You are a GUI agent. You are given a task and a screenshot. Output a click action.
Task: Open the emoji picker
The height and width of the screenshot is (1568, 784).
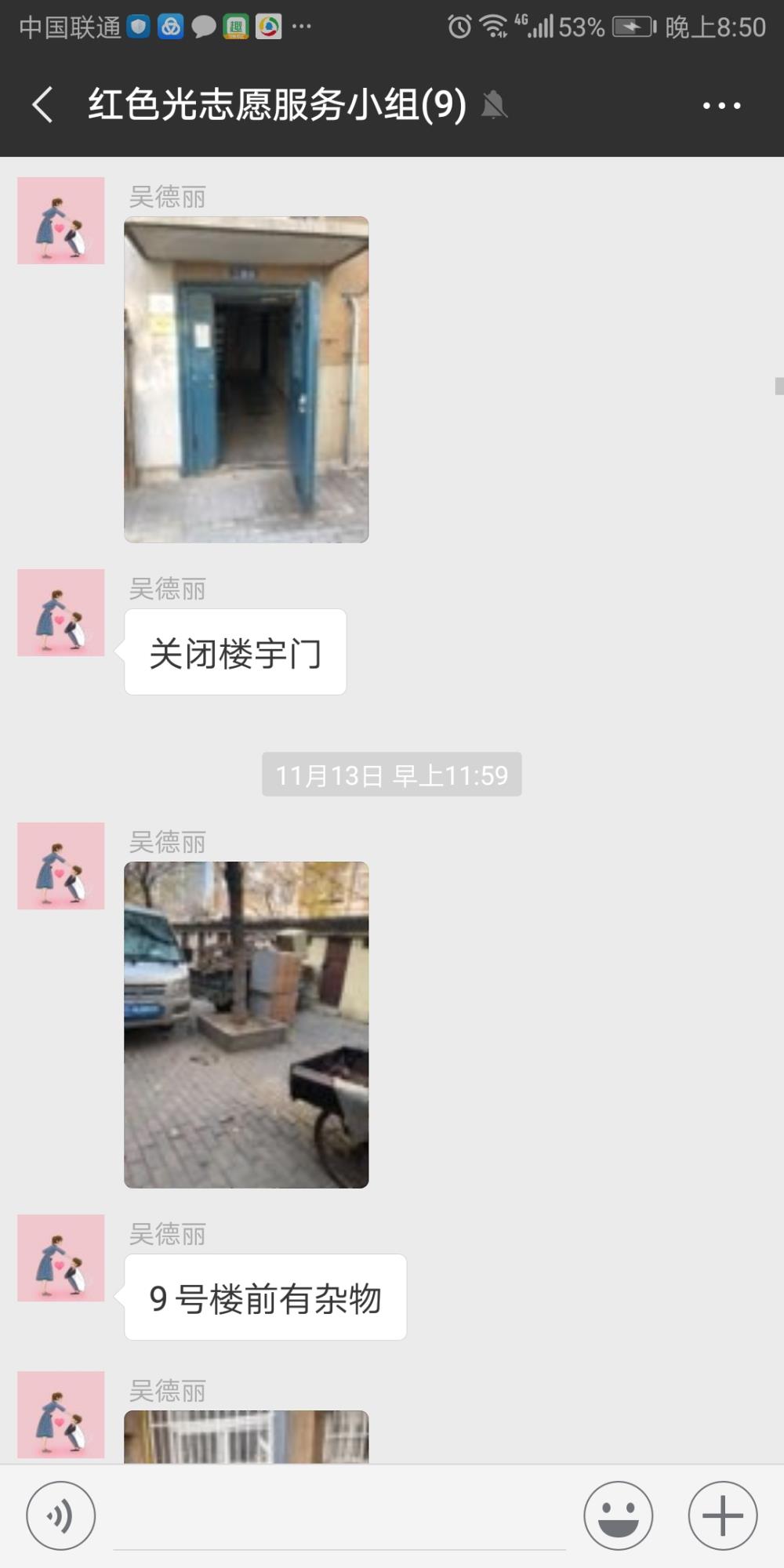tap(619, 1515)
